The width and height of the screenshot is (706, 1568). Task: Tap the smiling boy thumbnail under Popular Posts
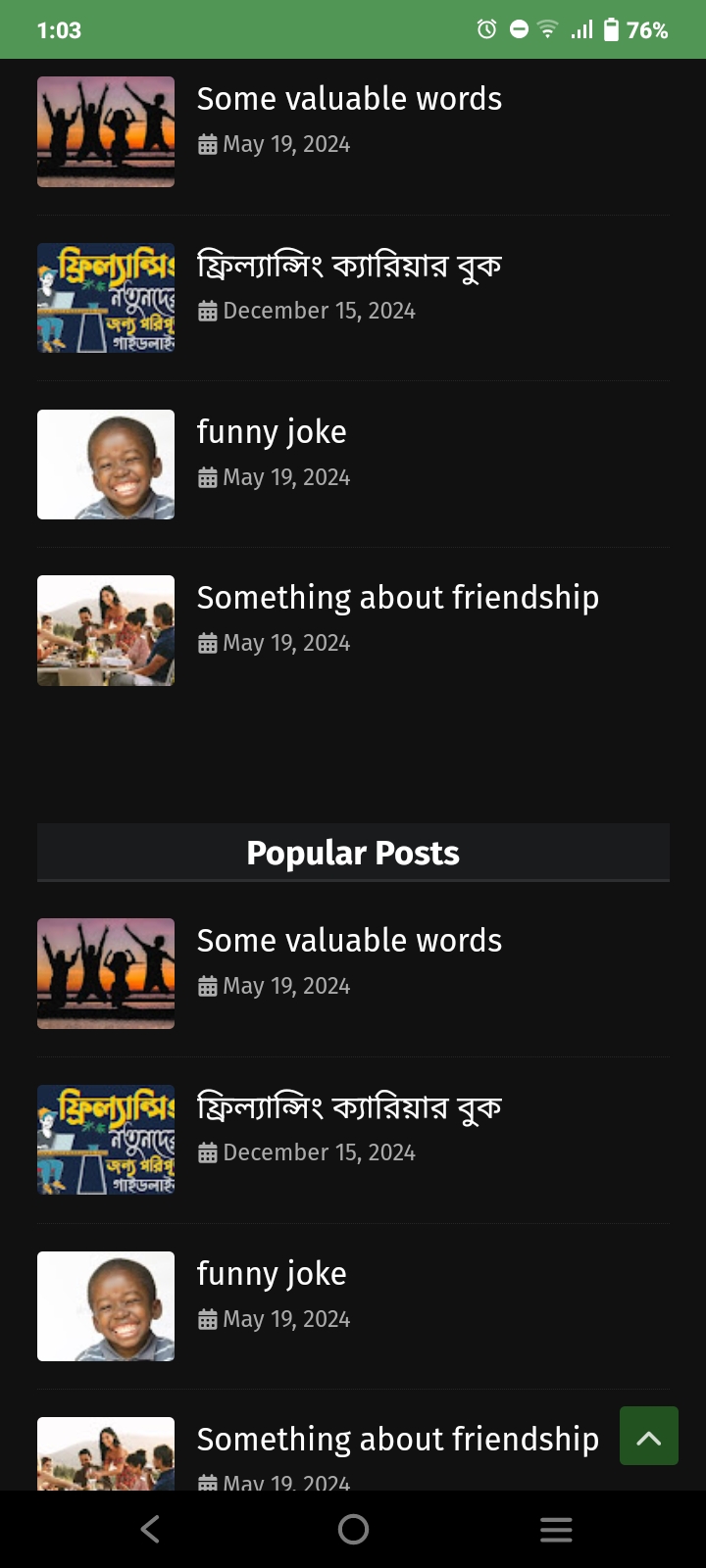(x=106, y=1306)
